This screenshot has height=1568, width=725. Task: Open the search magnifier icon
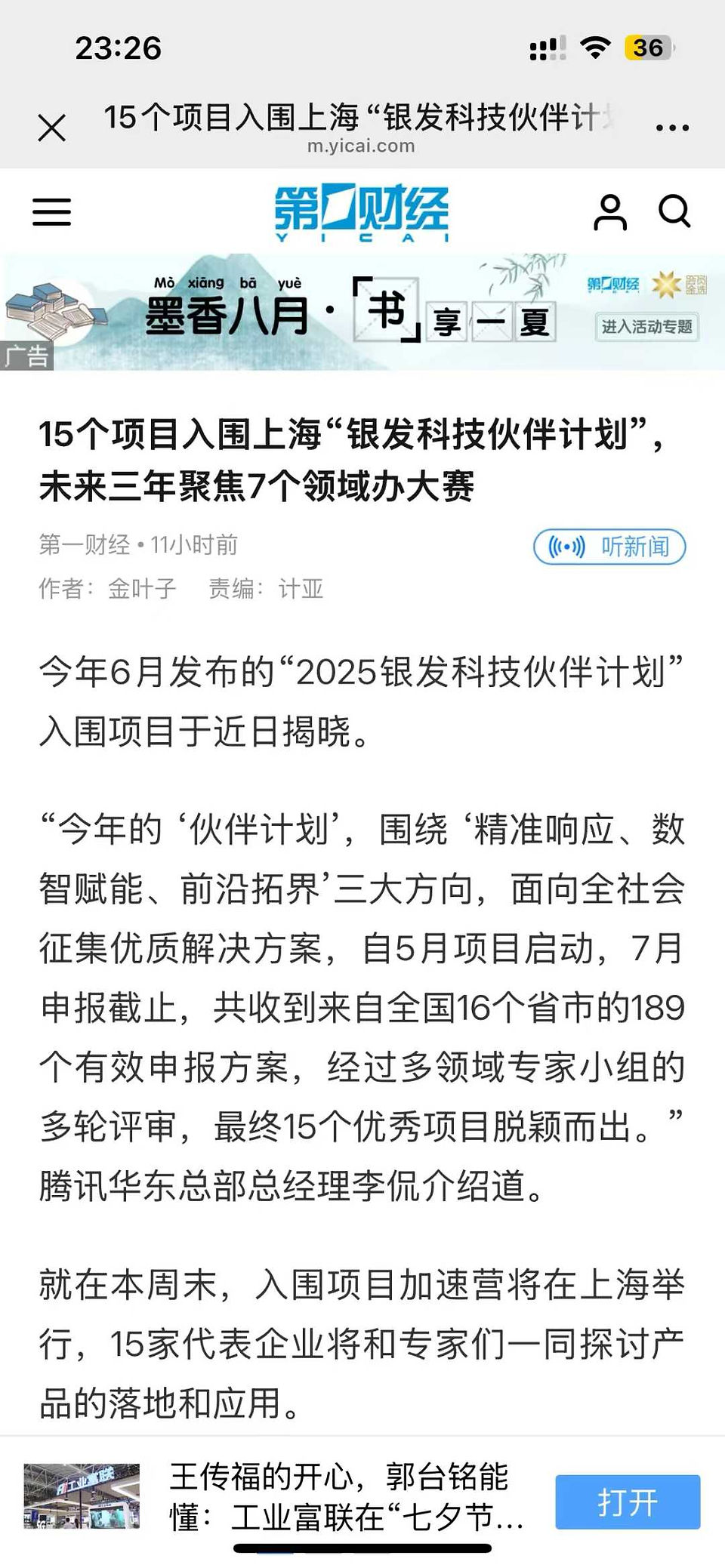tap(674, 212)
